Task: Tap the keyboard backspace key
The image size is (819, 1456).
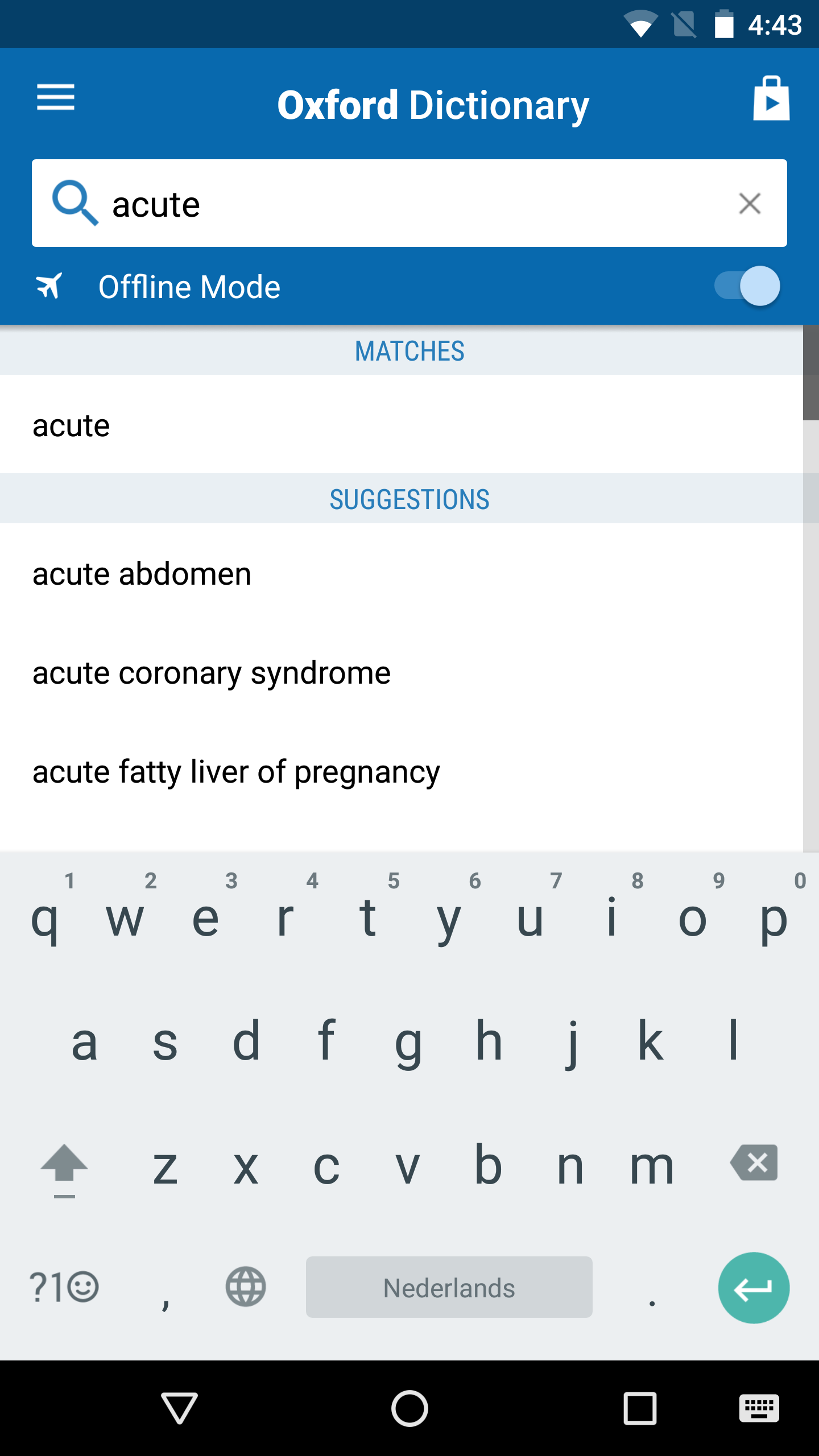Action: (x=754, y=1163)
